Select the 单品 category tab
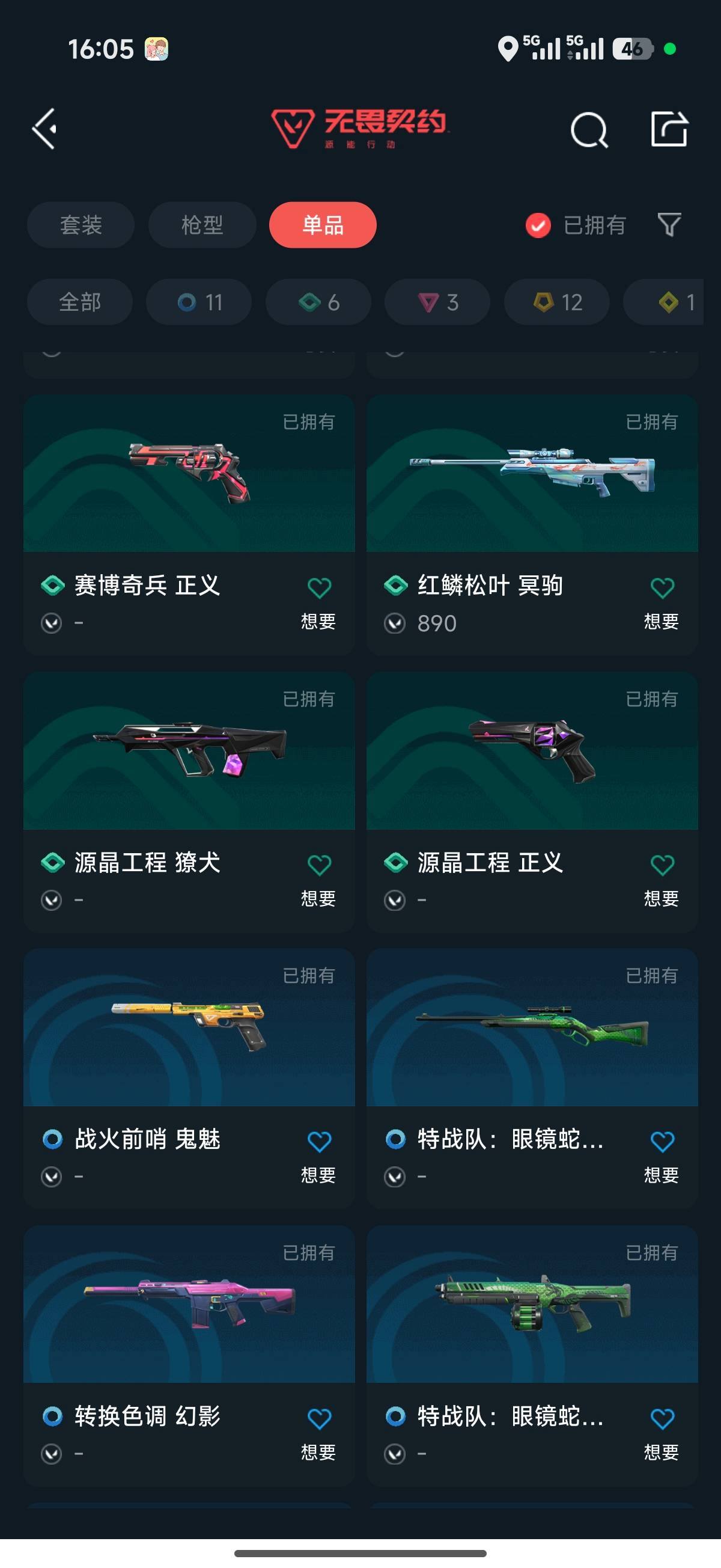This screenshot has height=1568, width=721. coord(323,225)
